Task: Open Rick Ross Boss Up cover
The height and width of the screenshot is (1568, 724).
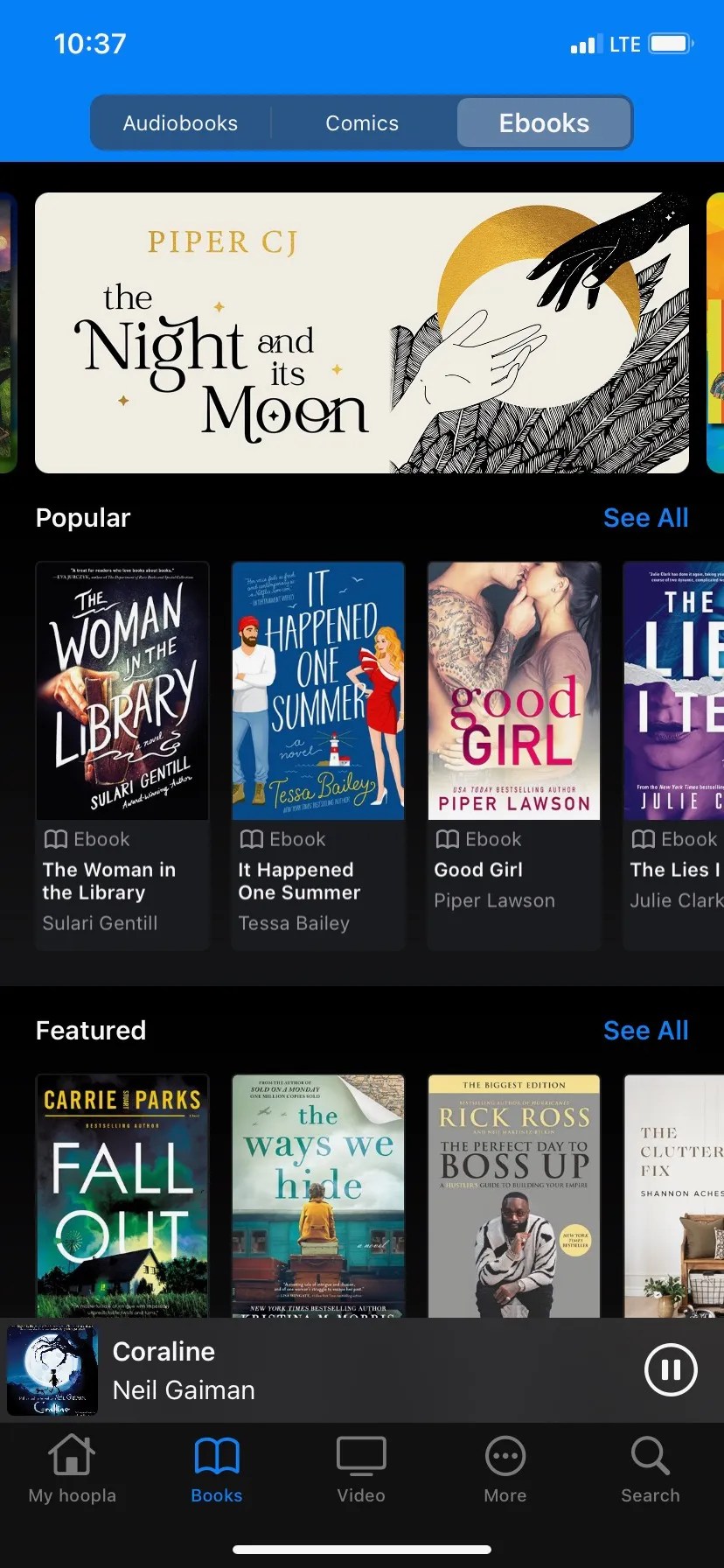Action: 514,1195
